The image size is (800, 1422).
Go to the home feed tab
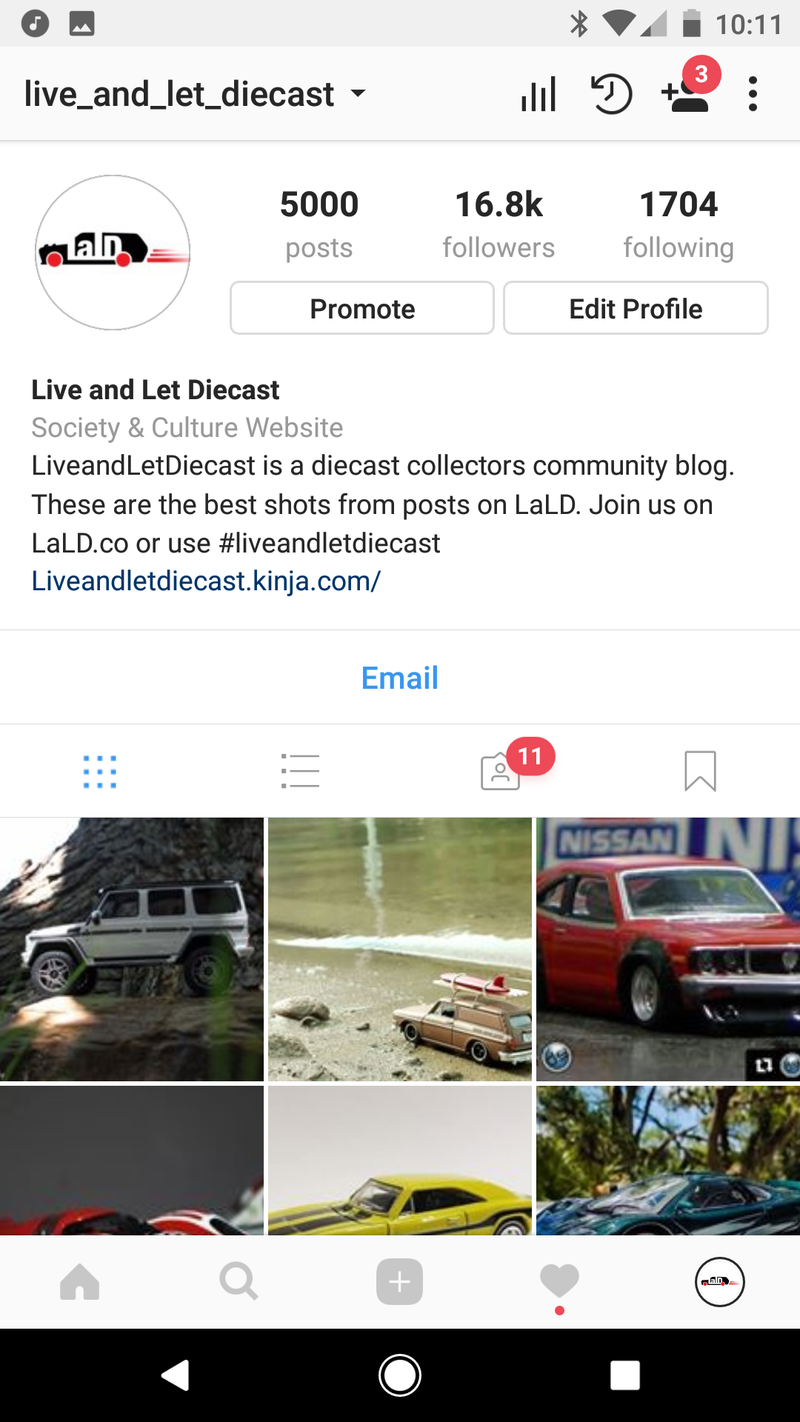pos(80,1282)
